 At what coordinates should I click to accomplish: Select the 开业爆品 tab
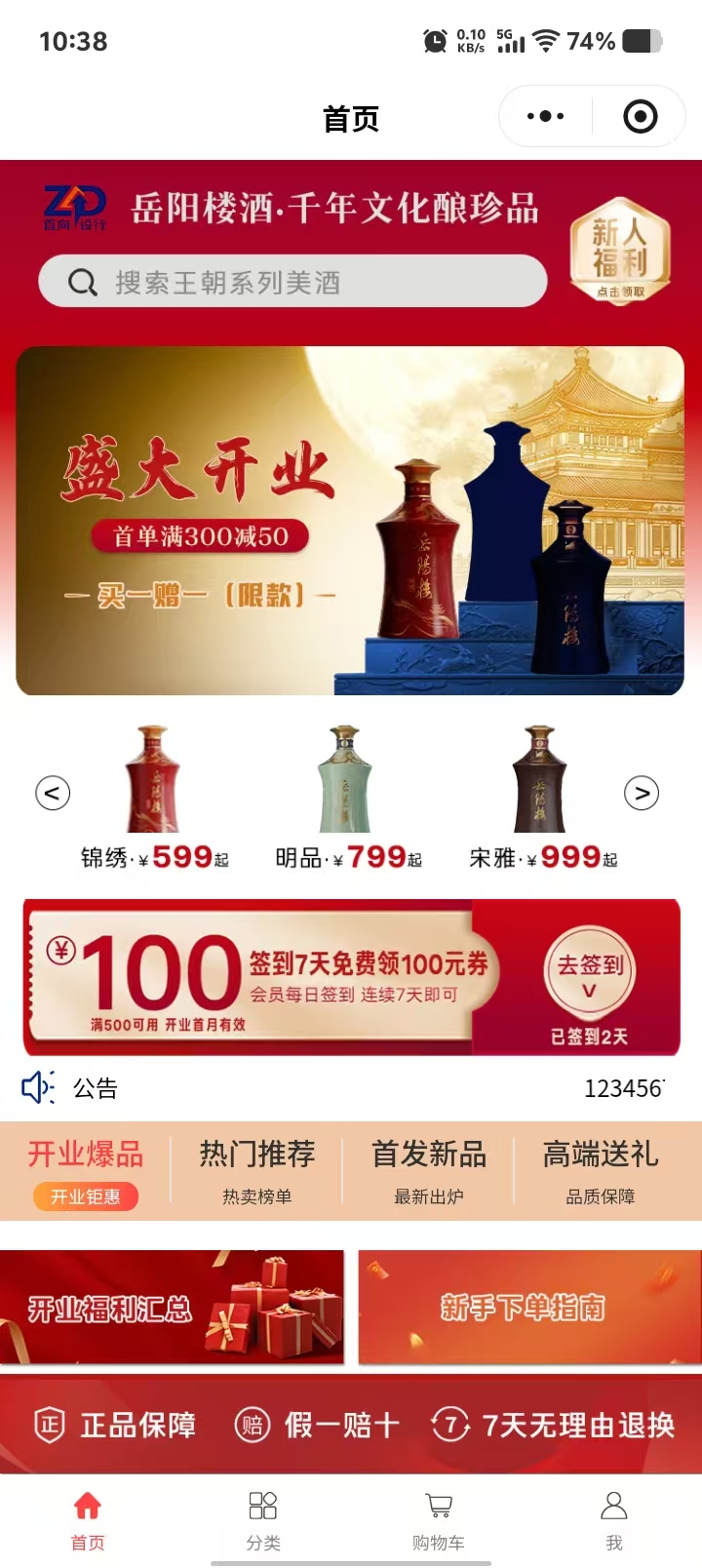coord(86,1170)
